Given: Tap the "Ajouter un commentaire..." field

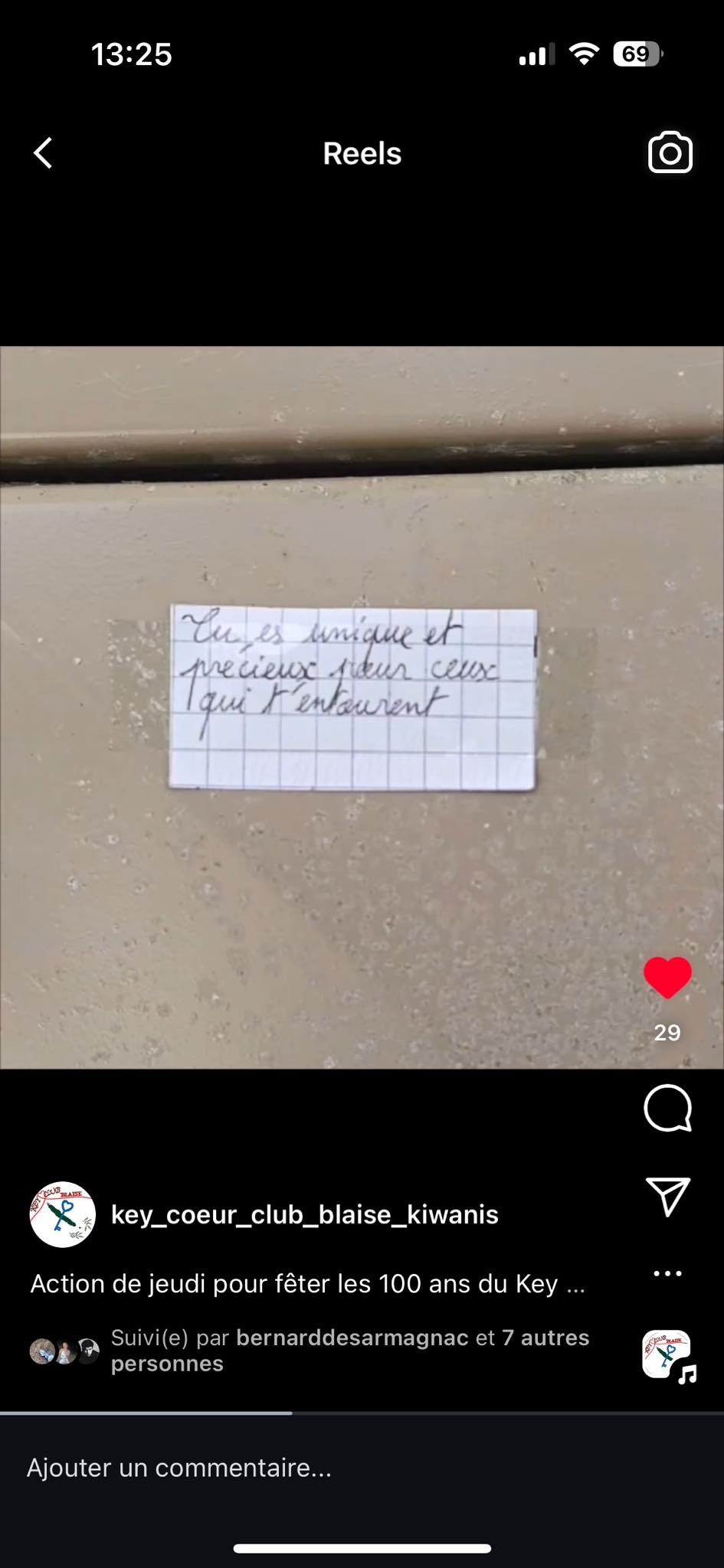Looking at the screenshot, I should click(362, 1468).
